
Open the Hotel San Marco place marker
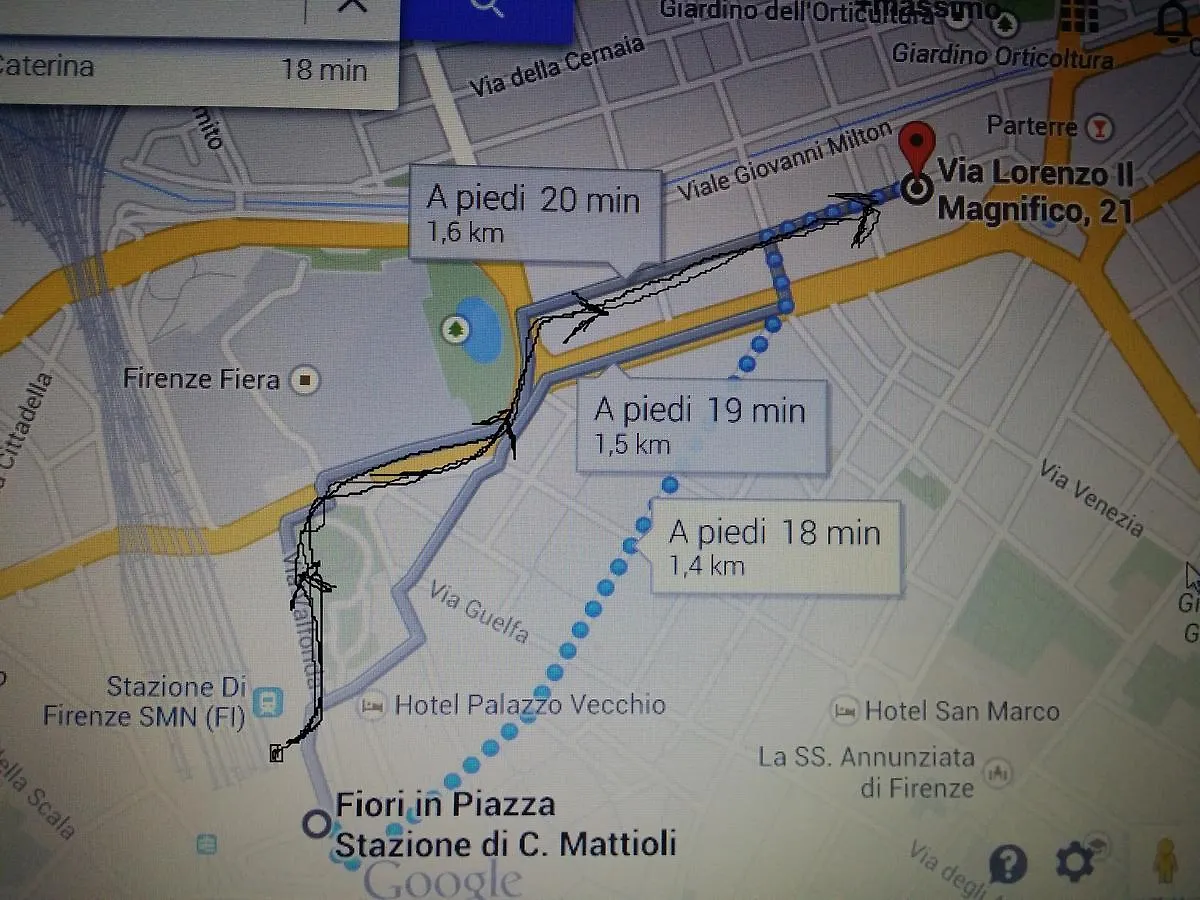pos(846,712)
